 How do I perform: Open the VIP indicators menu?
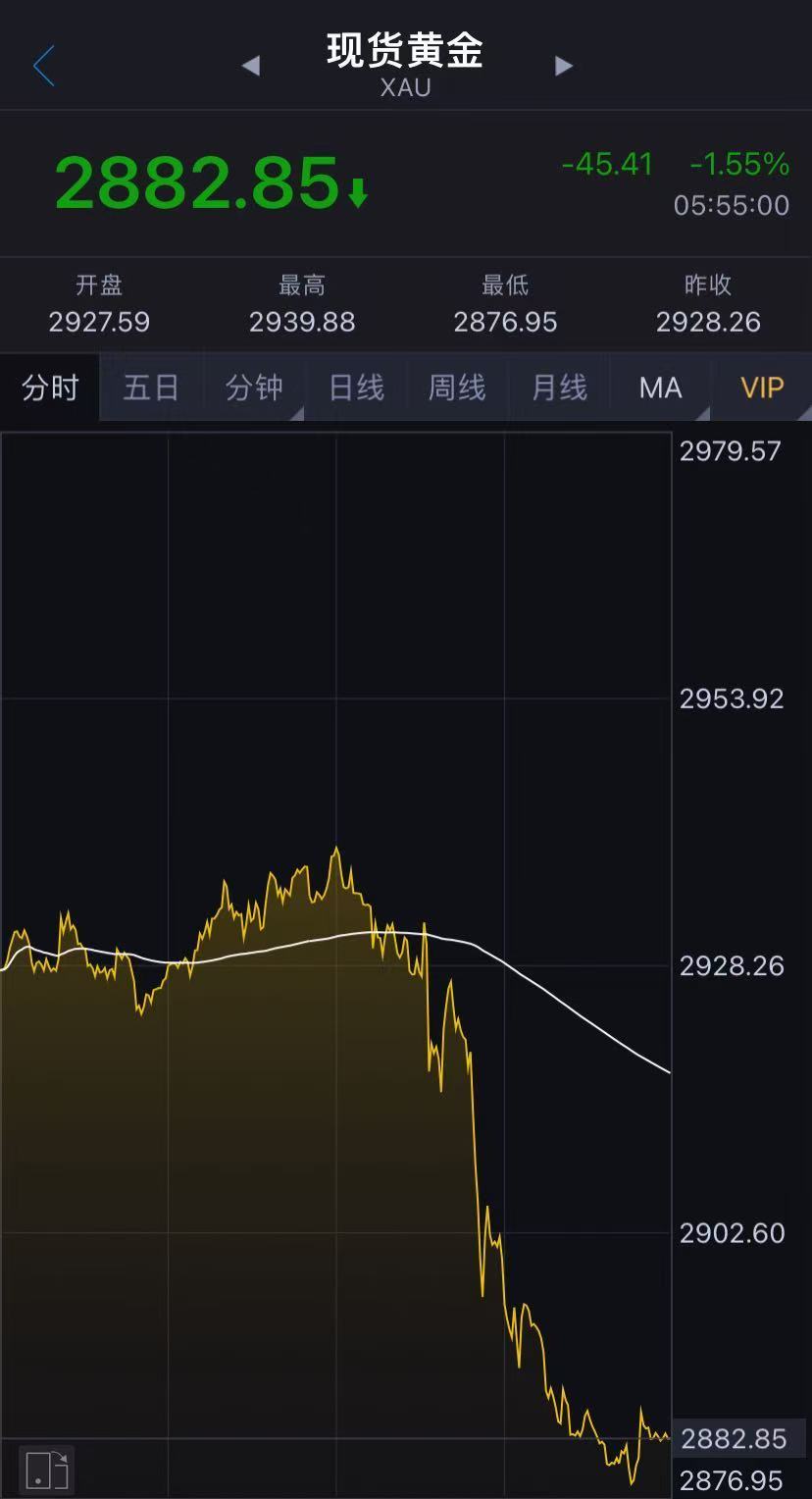tap(762, 388)
